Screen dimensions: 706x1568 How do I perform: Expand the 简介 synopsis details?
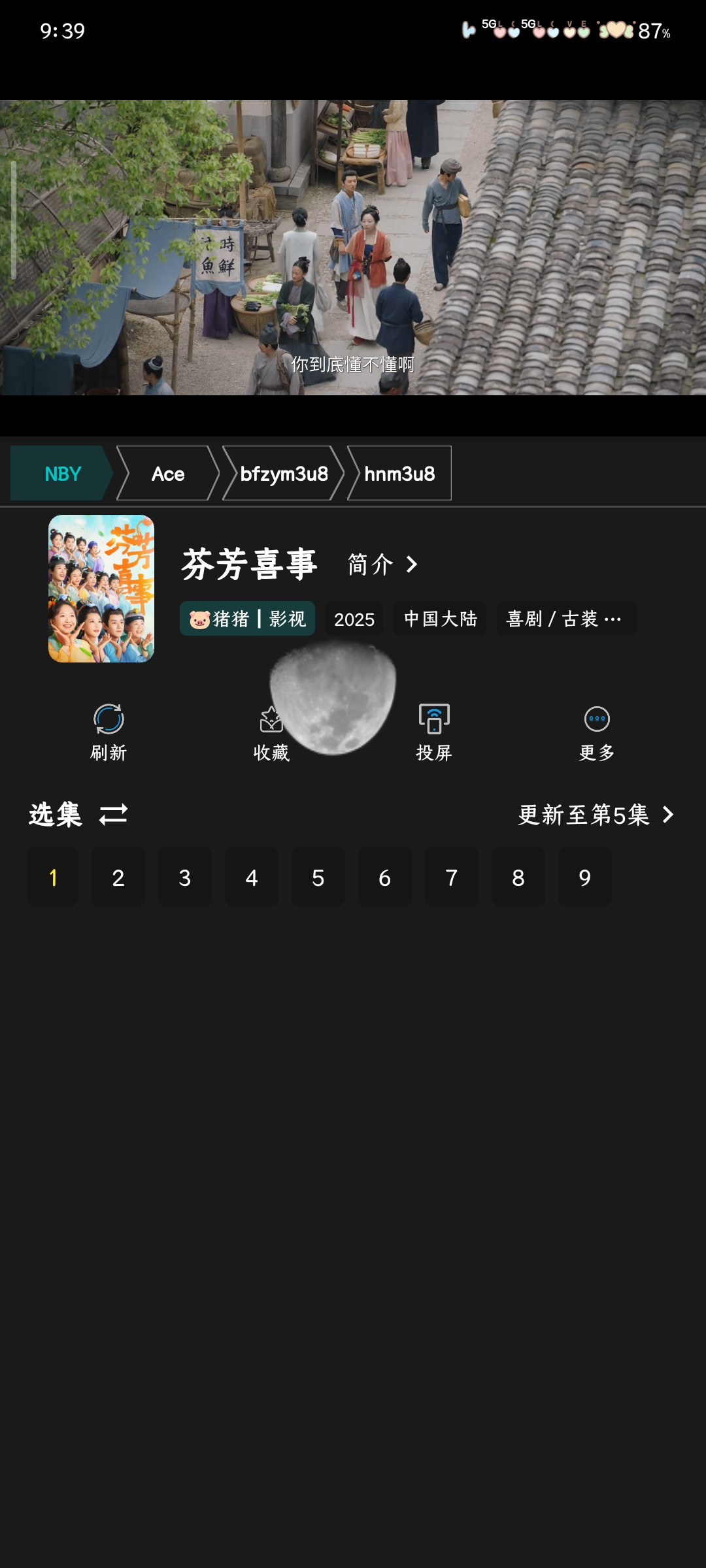coord(382,566)
